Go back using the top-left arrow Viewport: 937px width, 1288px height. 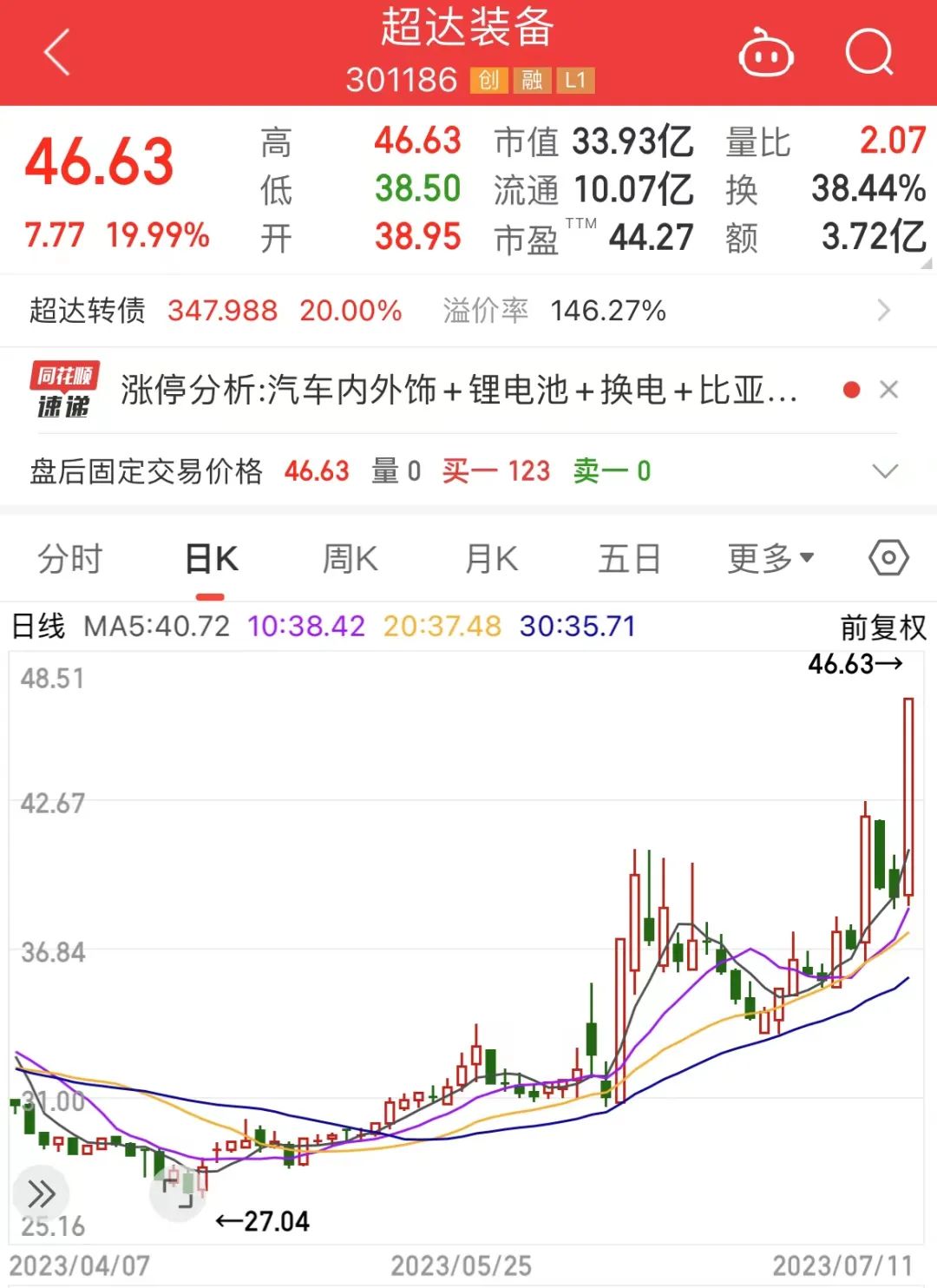click(57, 53)
